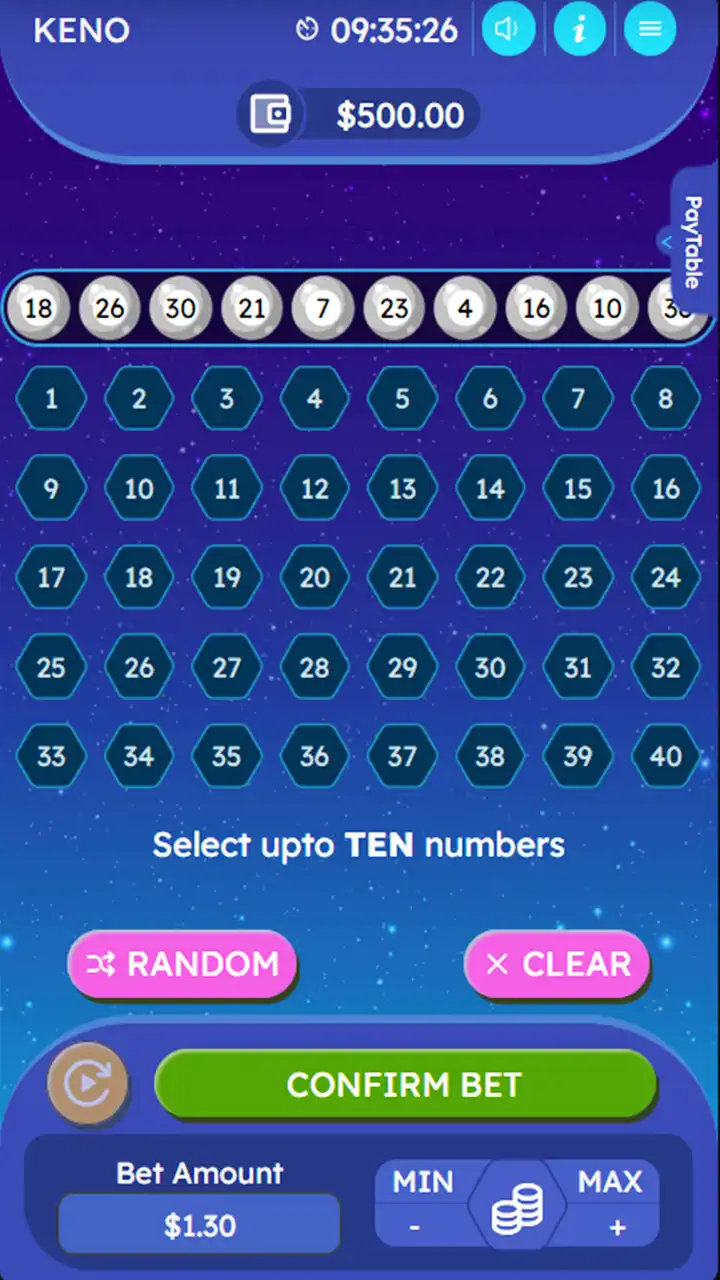Tap the autoplay repeat icon
This screenshot has height=1280, width=720.
[x=88, y=1083]
